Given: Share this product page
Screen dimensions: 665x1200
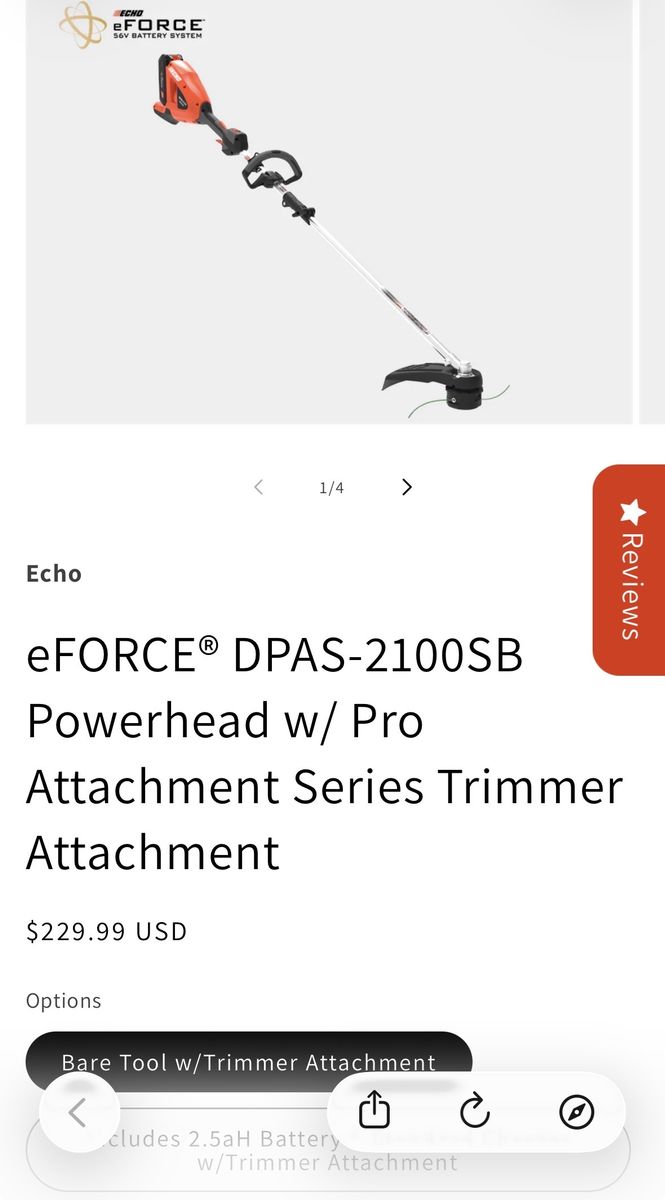Looking at the screenshot, I should click(374, 1111).
